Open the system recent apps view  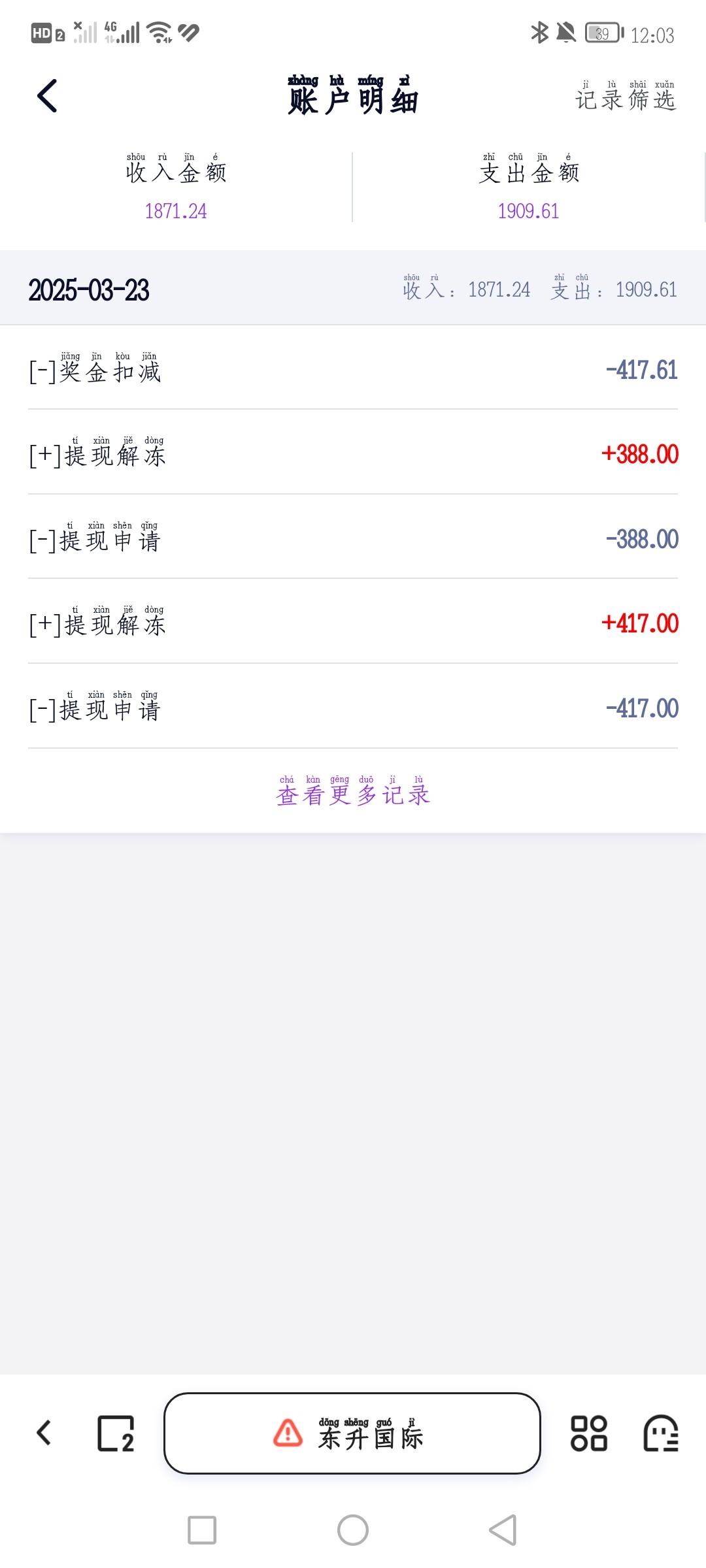pos(202,1529)
